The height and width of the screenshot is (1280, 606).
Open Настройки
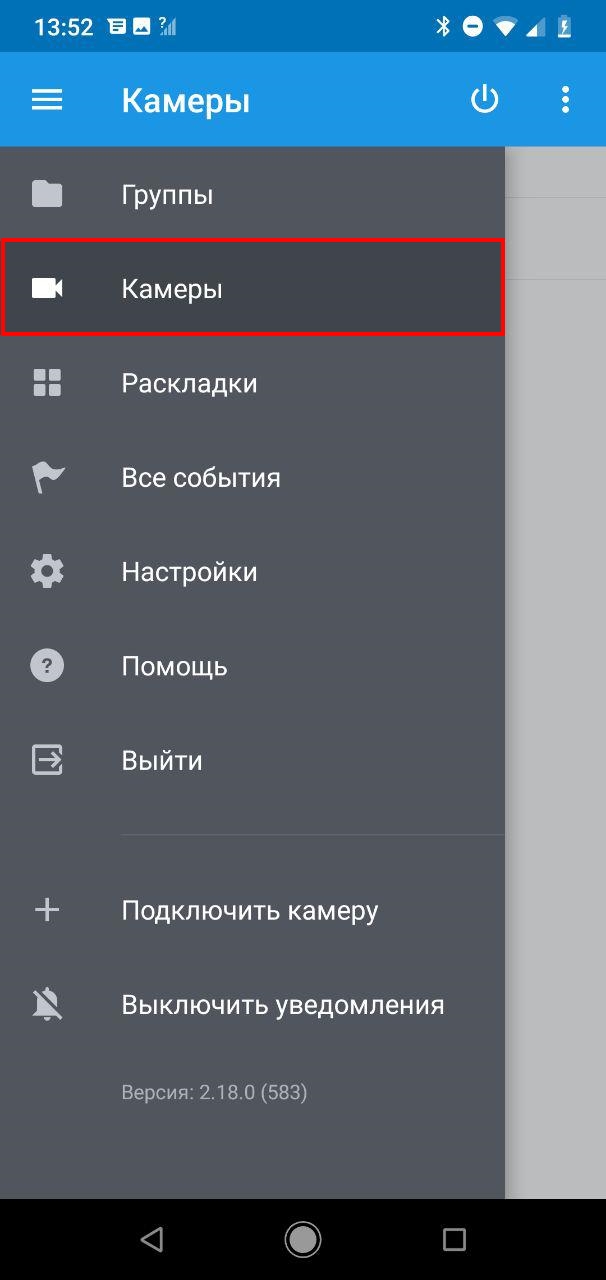252,572
